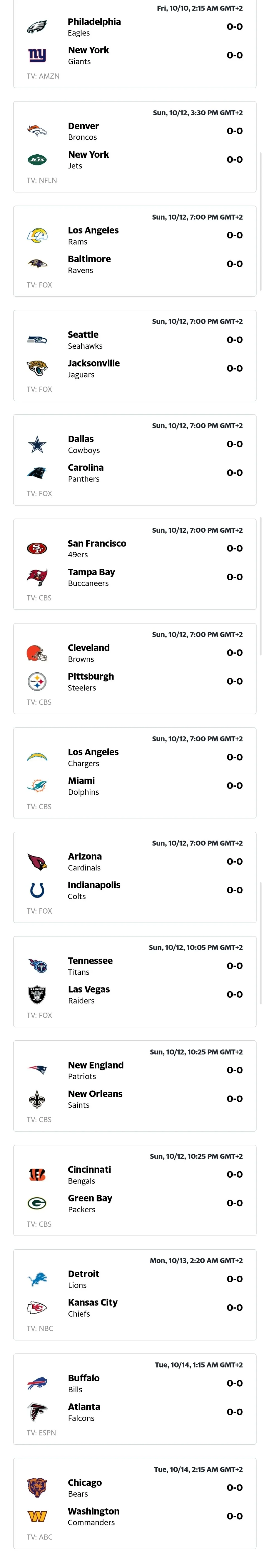
Task: Open the Arizona Cardinals vs Indianapolis Colts game
Action: coord(134,877)
